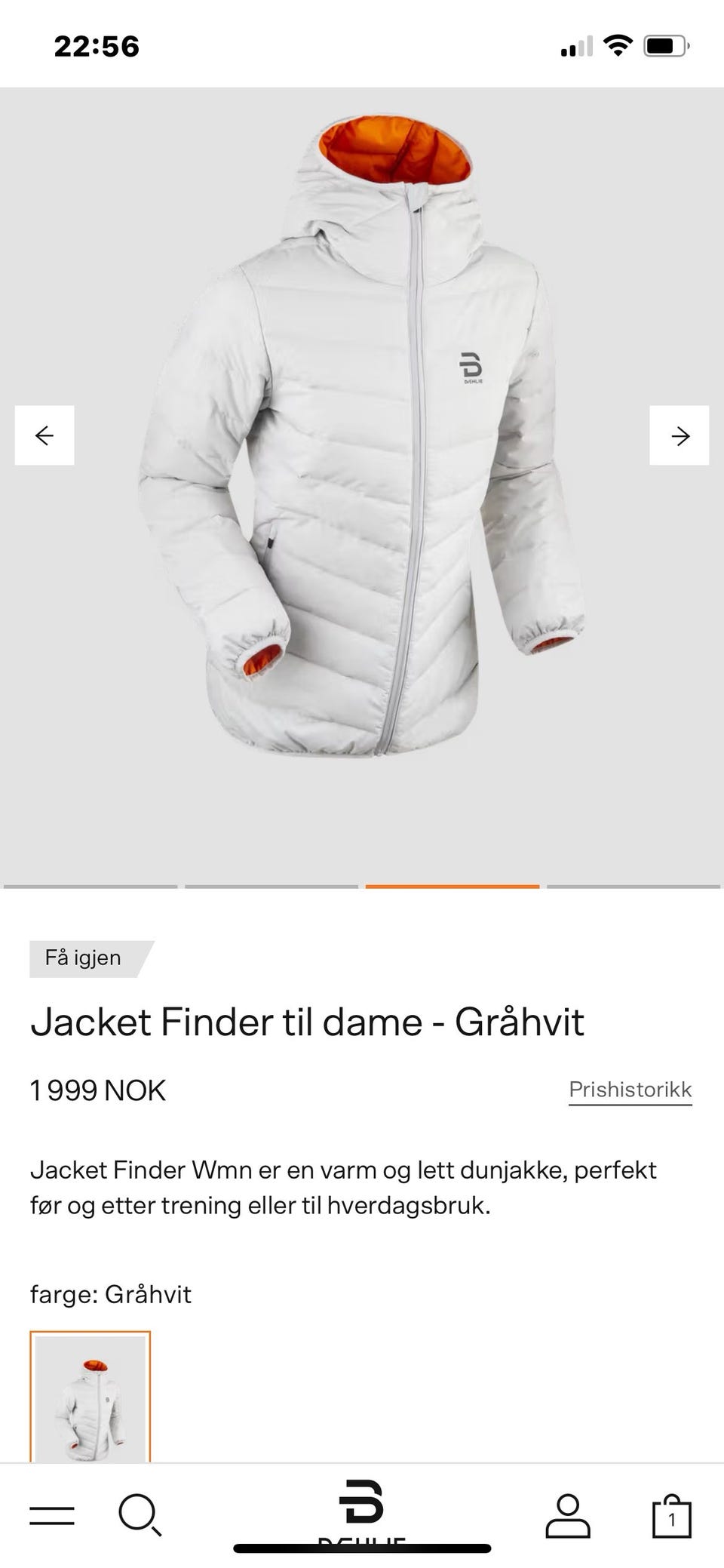Image resolution: width=724 pixels, height=1568 pixels.
Task: Expand the Prishistorikk section
Action: pos(630,1090)
